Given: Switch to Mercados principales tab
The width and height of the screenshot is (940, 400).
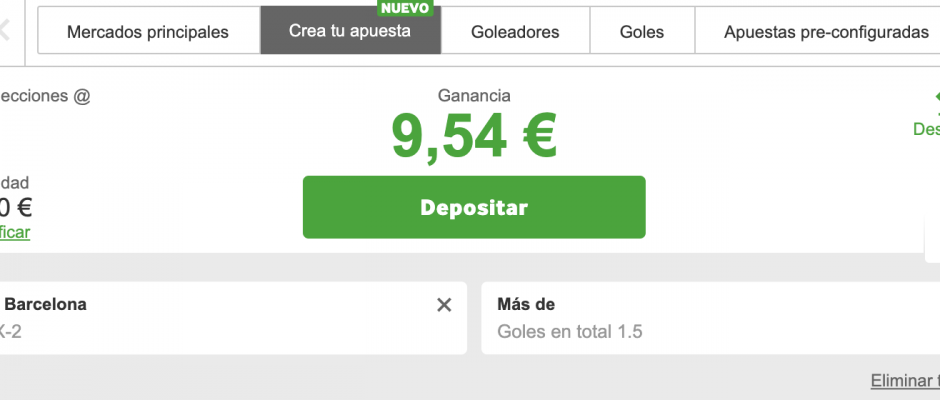Looking at the screenshot, I should (148, 32).
